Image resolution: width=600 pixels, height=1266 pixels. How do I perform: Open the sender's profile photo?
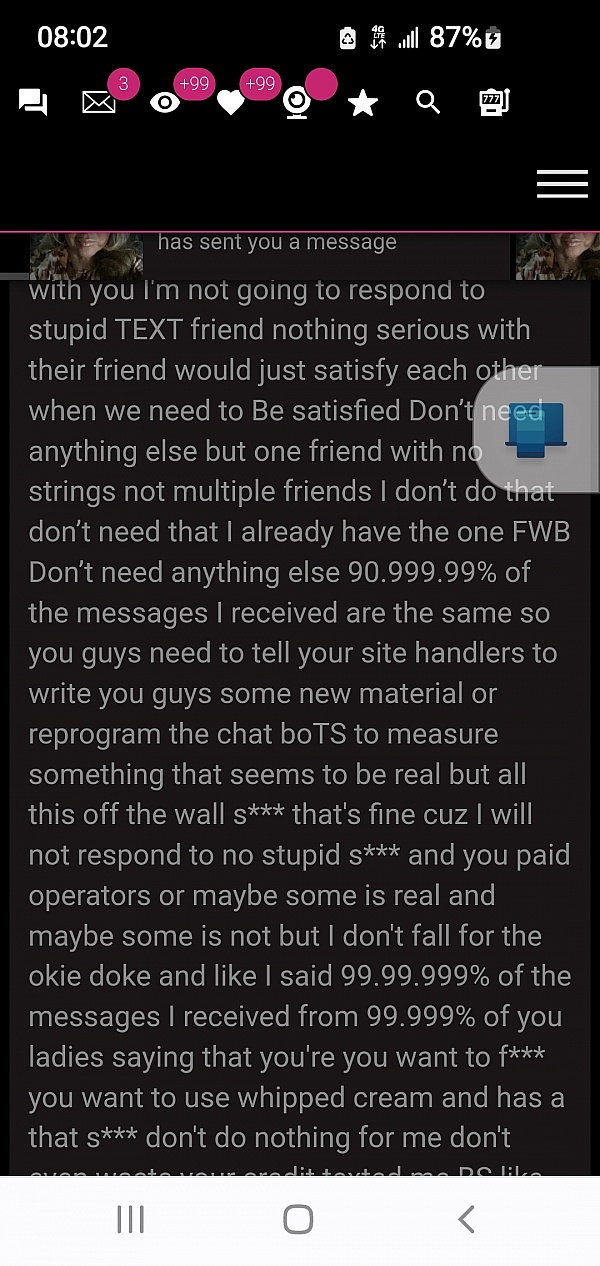coord(86,256)
